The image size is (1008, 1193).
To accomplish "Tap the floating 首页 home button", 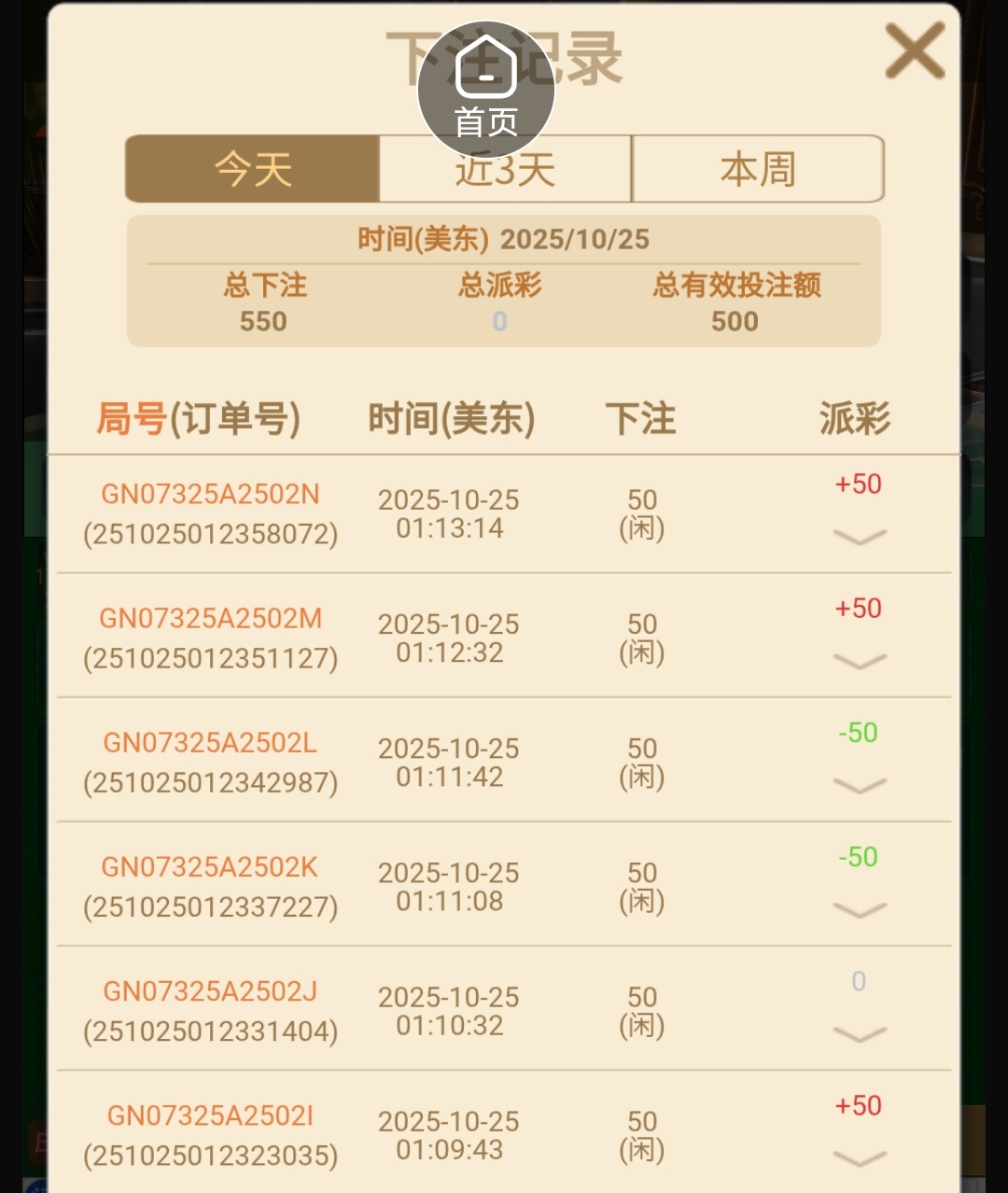I will coord(486,91).
